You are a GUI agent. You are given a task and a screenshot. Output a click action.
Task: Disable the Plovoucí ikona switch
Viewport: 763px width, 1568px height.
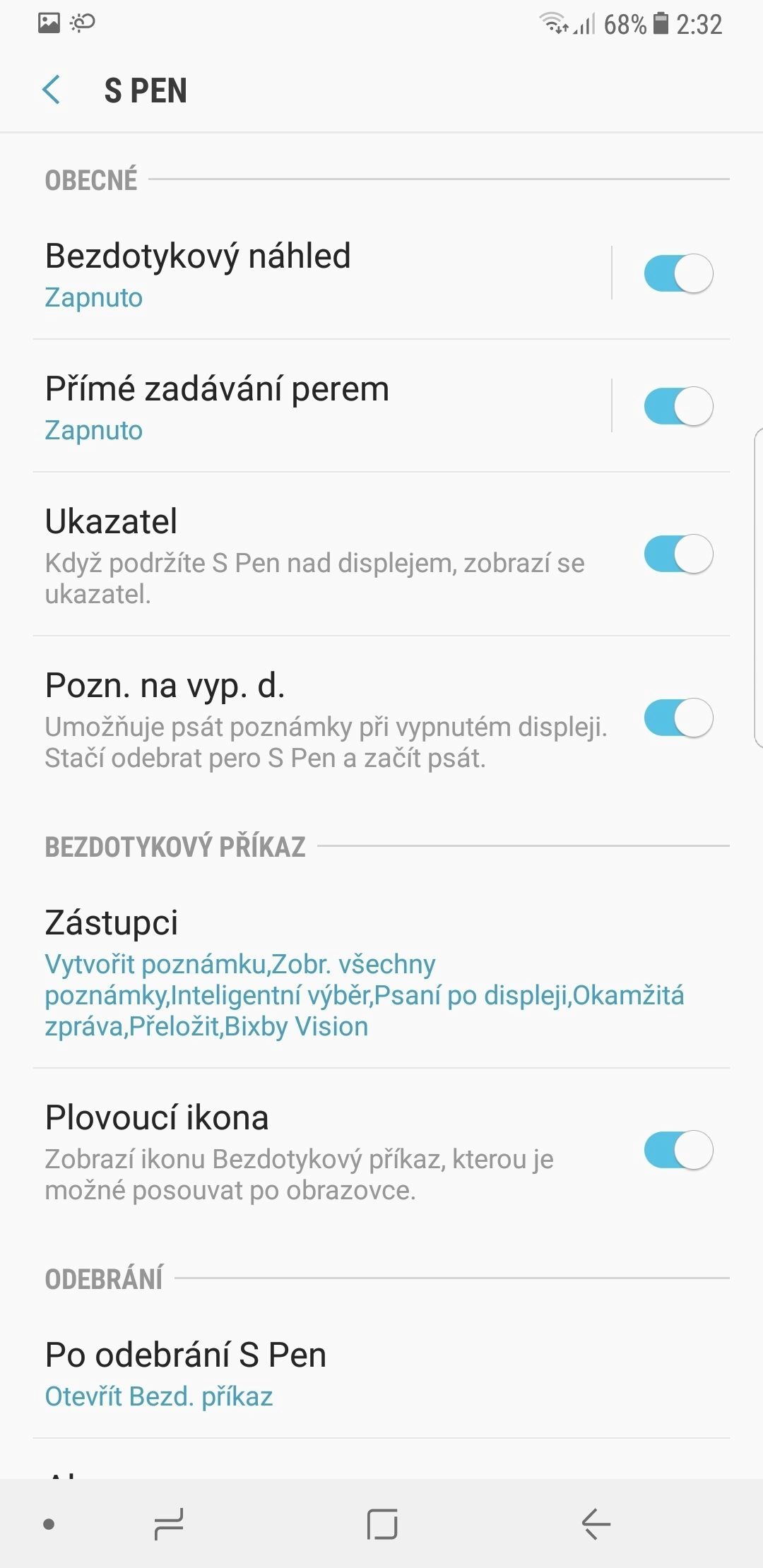point(678,1151)
